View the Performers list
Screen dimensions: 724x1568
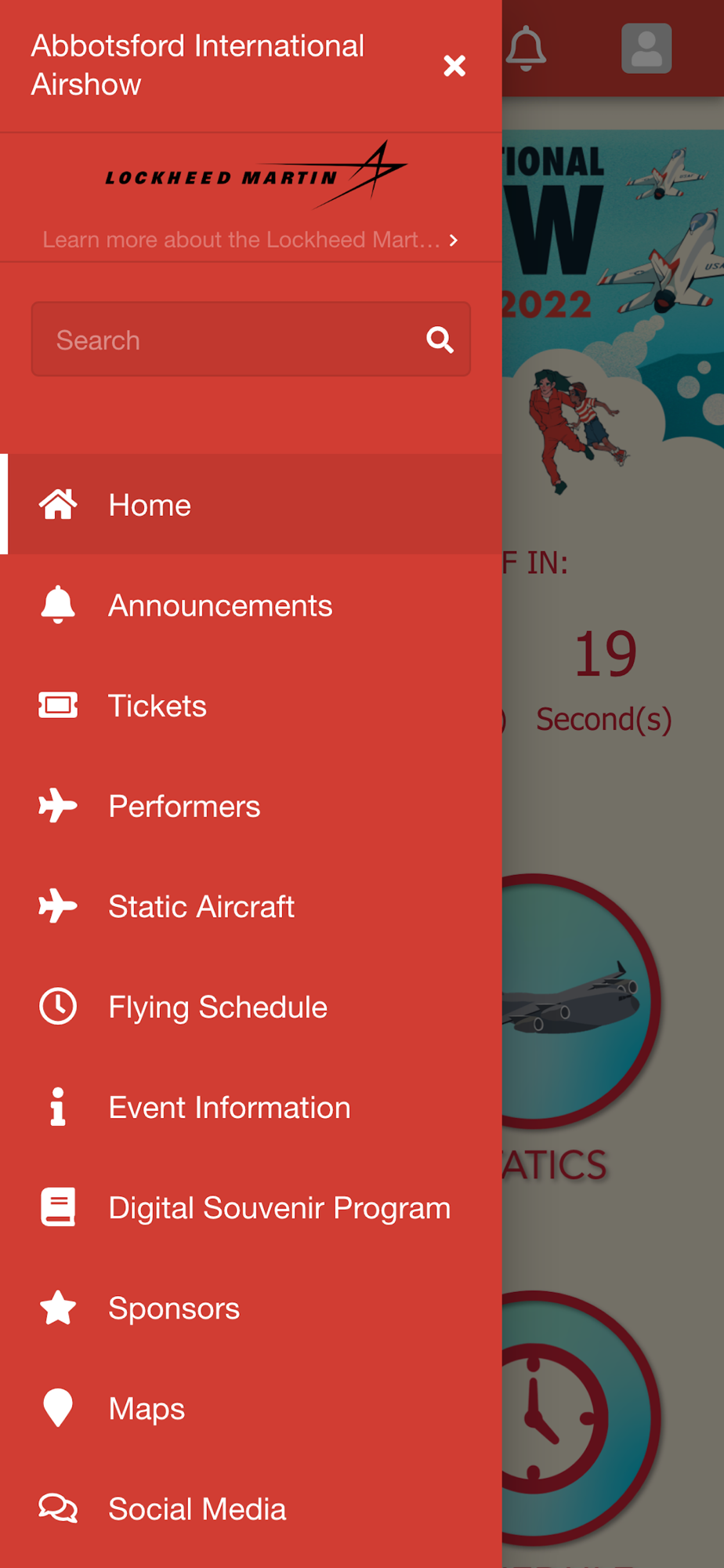251,806
